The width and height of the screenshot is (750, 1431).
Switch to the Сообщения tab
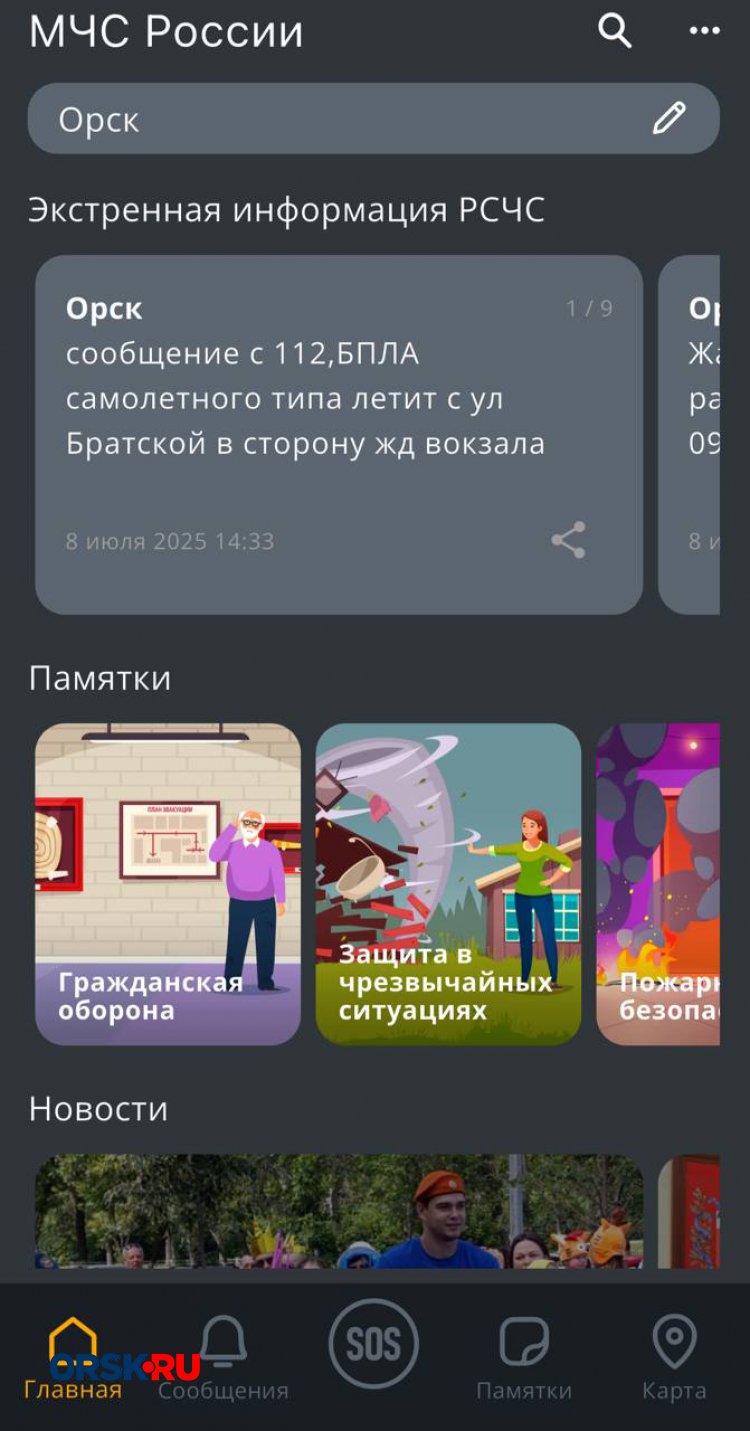click(x=223, y=1358)
